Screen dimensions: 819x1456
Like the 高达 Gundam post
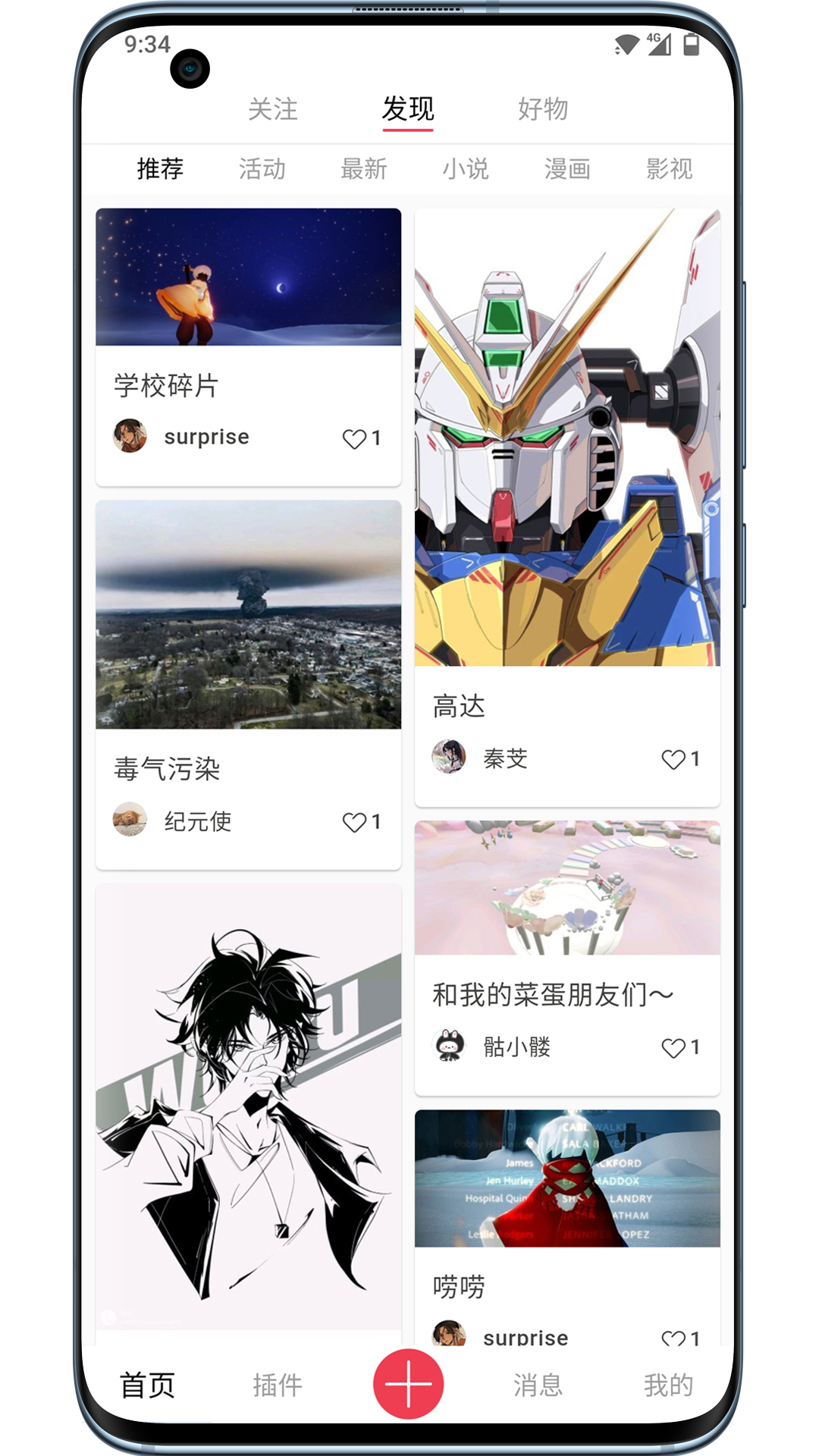(x=673, y=757)
